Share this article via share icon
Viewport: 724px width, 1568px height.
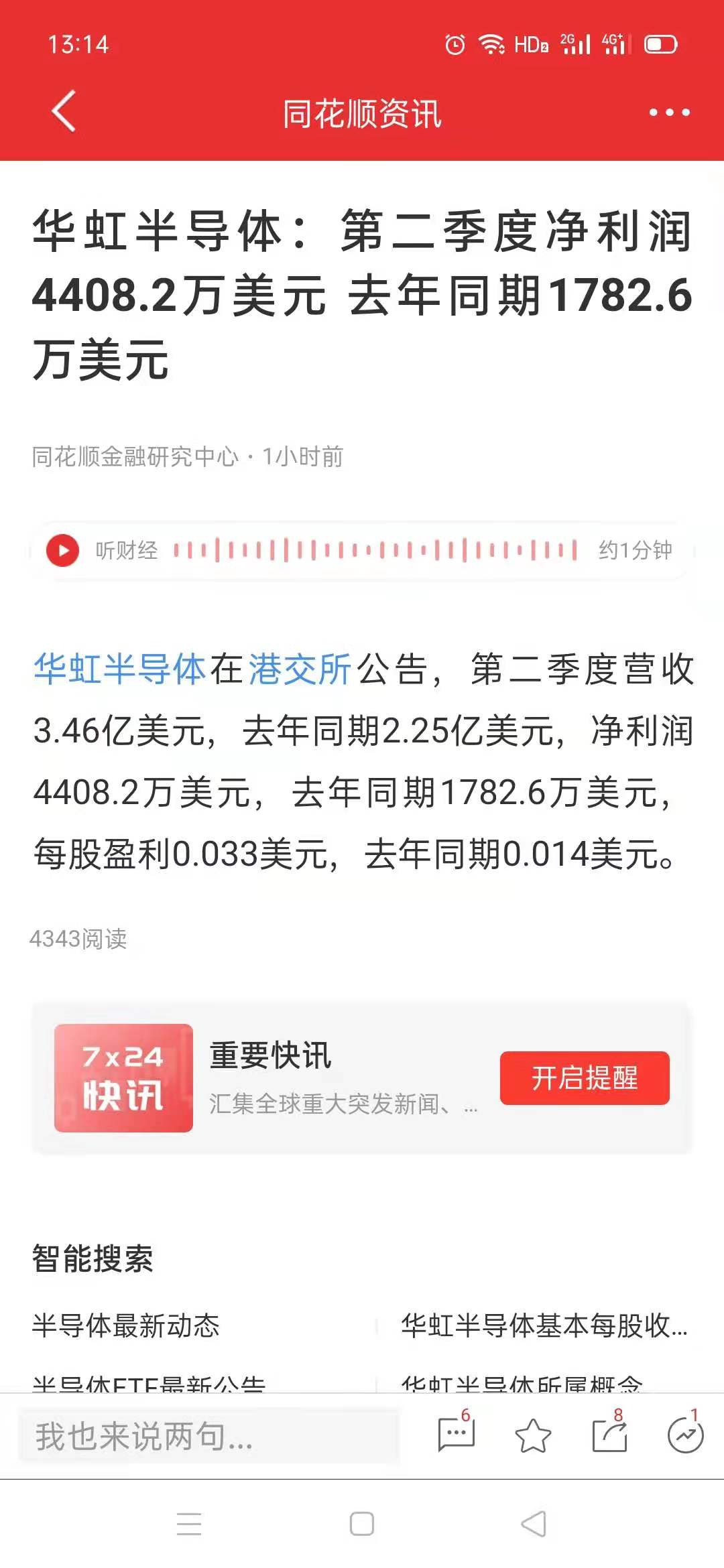click(609, 1434)
